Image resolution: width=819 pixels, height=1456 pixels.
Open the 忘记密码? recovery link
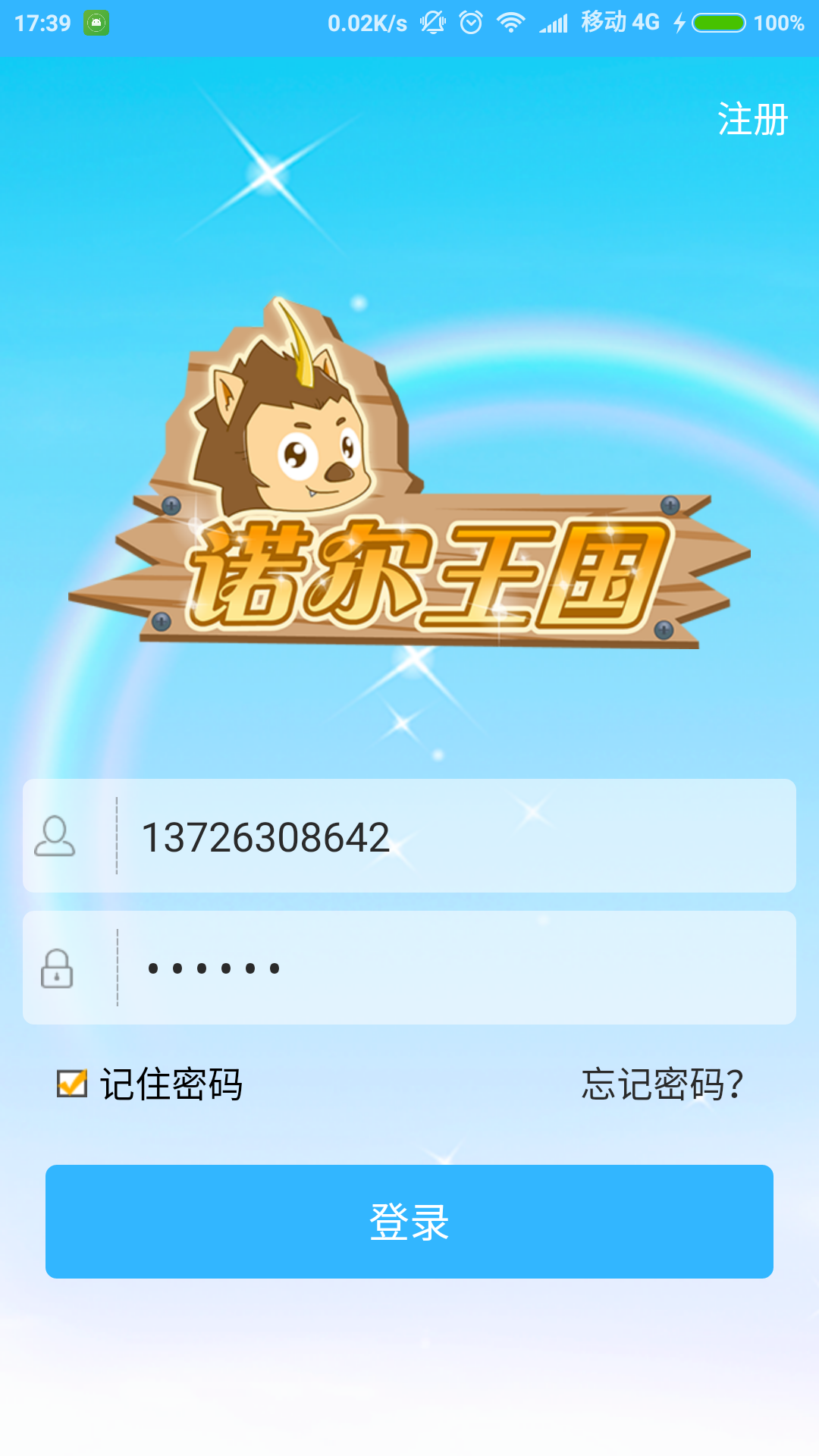661,1084
